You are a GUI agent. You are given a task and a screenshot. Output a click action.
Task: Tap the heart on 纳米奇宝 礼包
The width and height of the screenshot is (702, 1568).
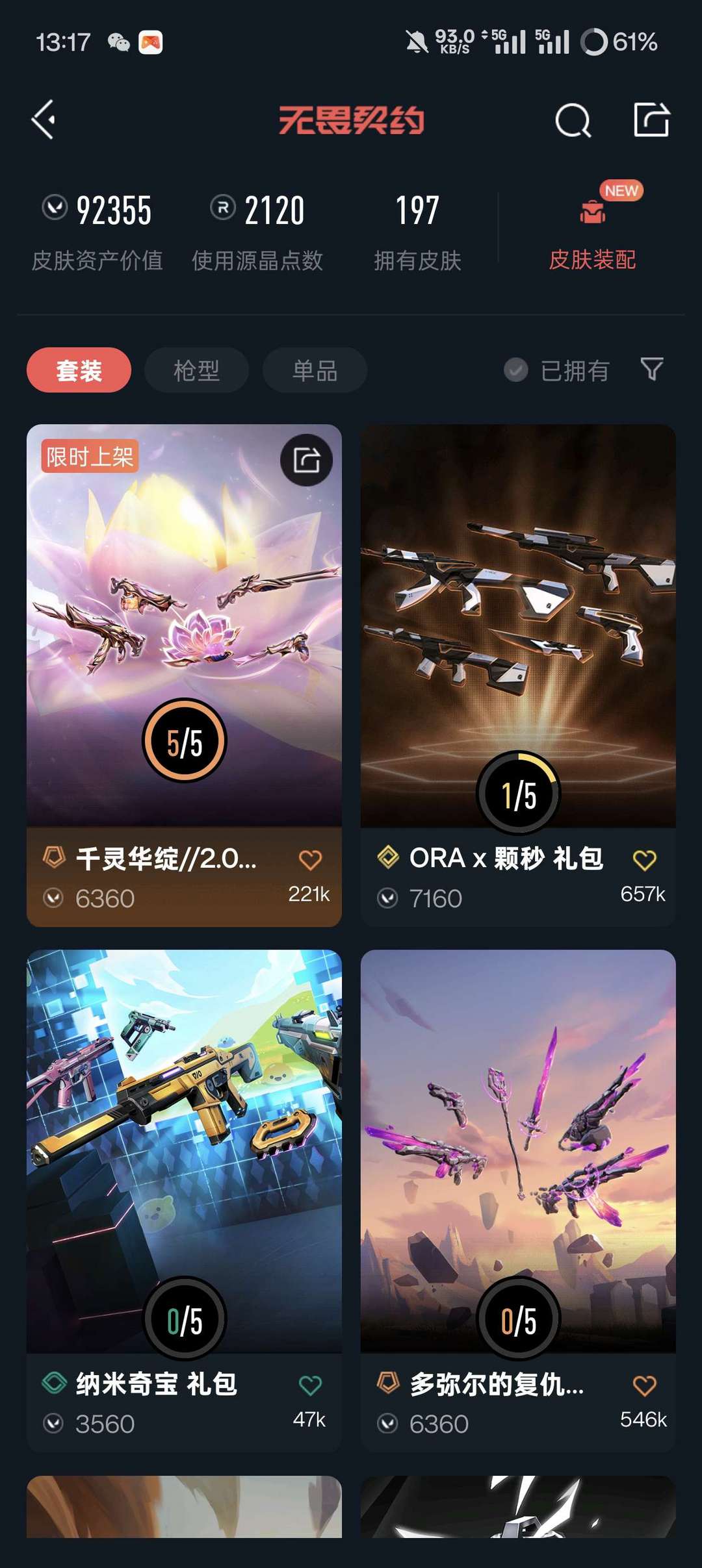click(x=310, y=1385)
